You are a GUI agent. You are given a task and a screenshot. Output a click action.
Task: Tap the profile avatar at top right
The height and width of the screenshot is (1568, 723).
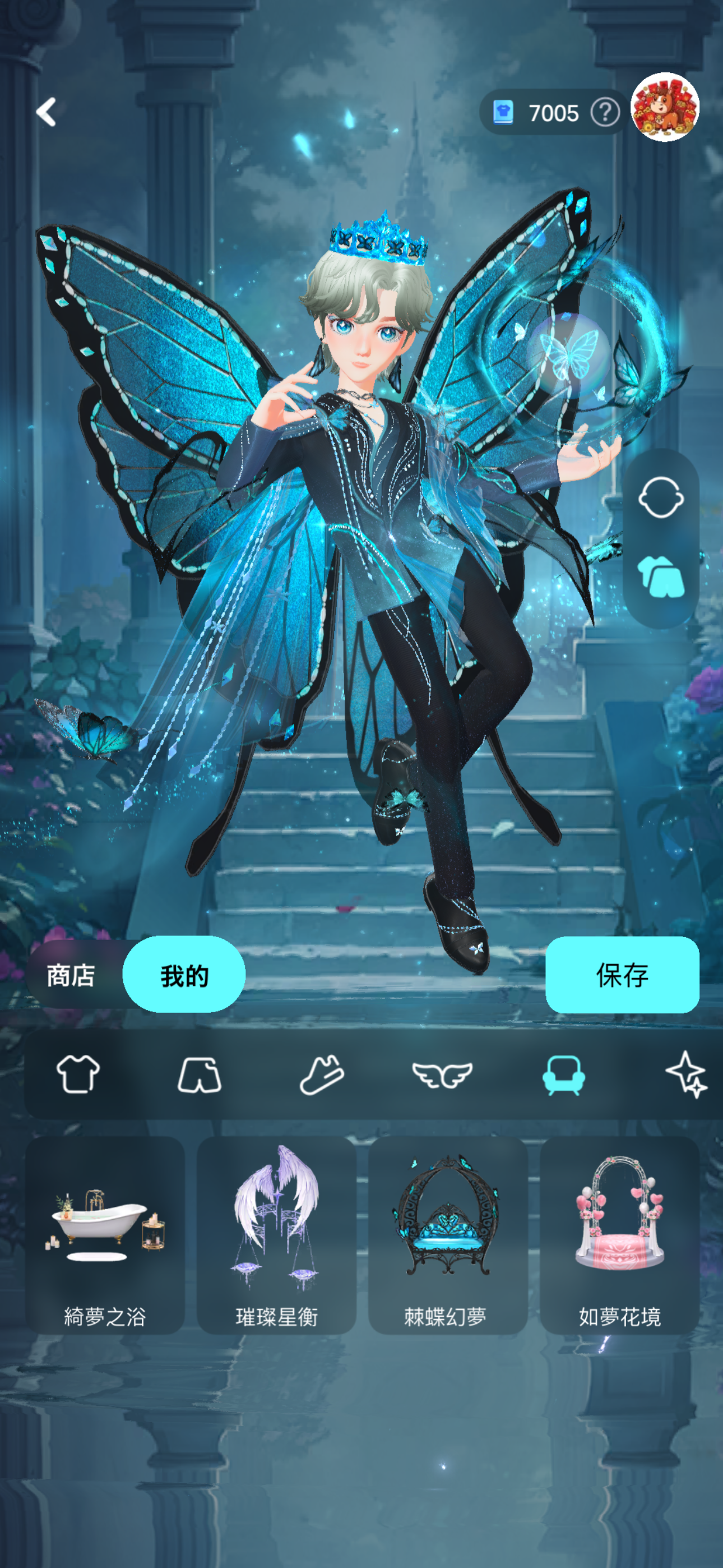point(665,108)
